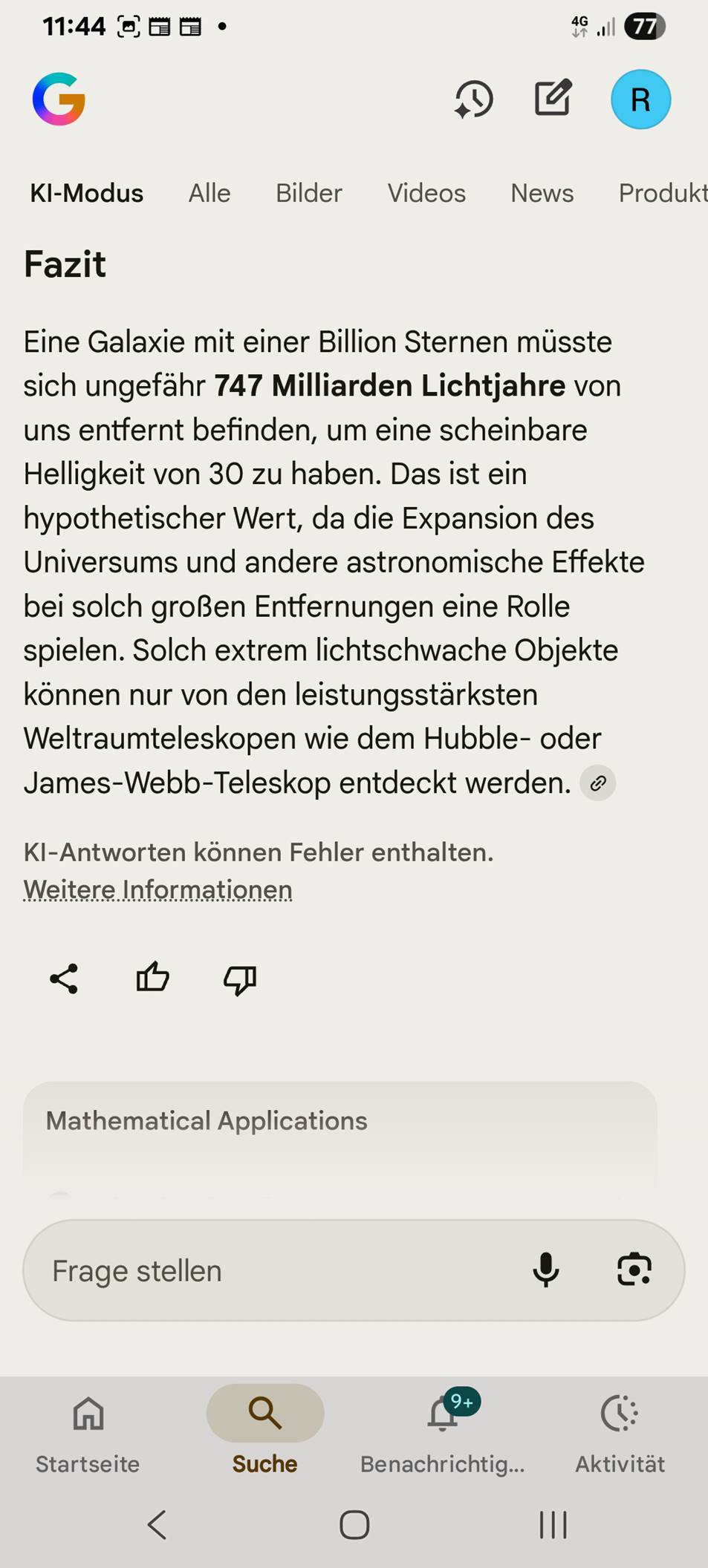
Task: Open the R account profile
Action: pos(640,99)
